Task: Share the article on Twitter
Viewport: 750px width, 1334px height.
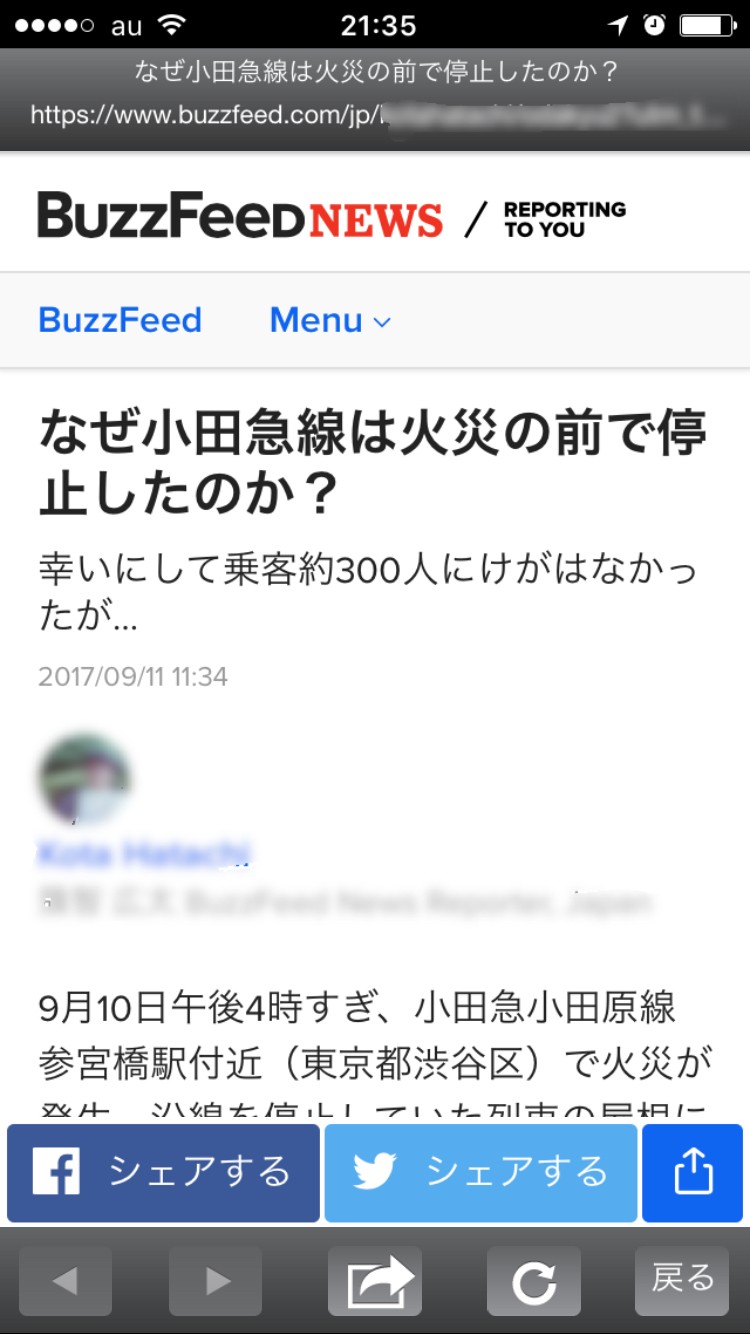Action: point(481,1173)
